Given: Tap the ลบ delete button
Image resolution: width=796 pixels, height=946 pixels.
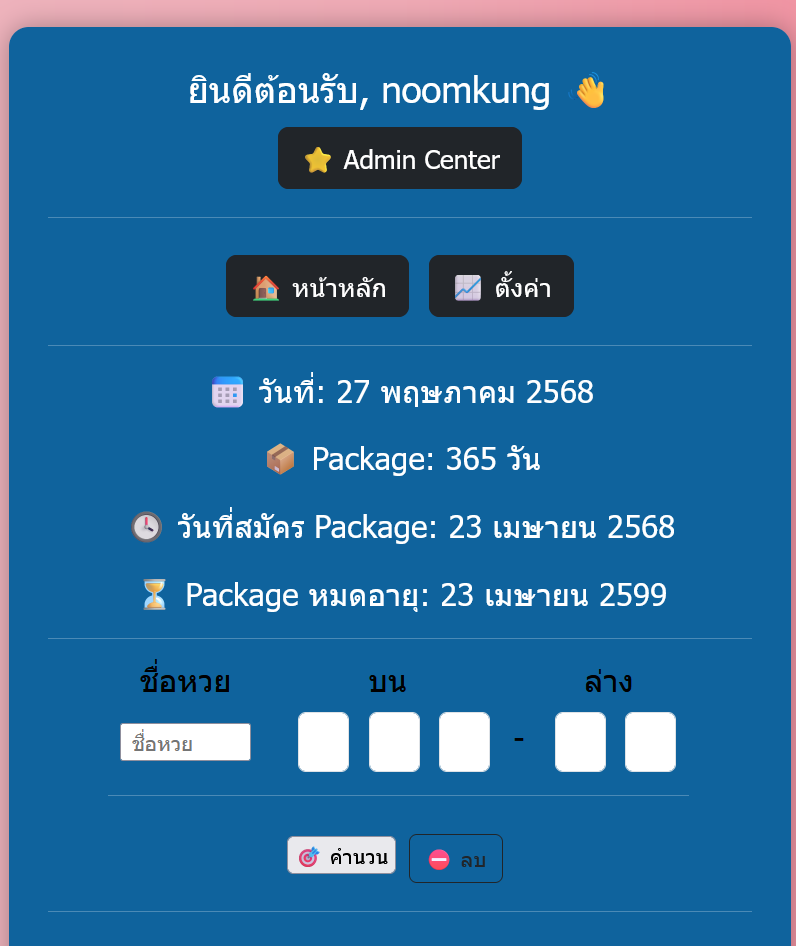Looking at the screenshot, I should tap(456, 859).
